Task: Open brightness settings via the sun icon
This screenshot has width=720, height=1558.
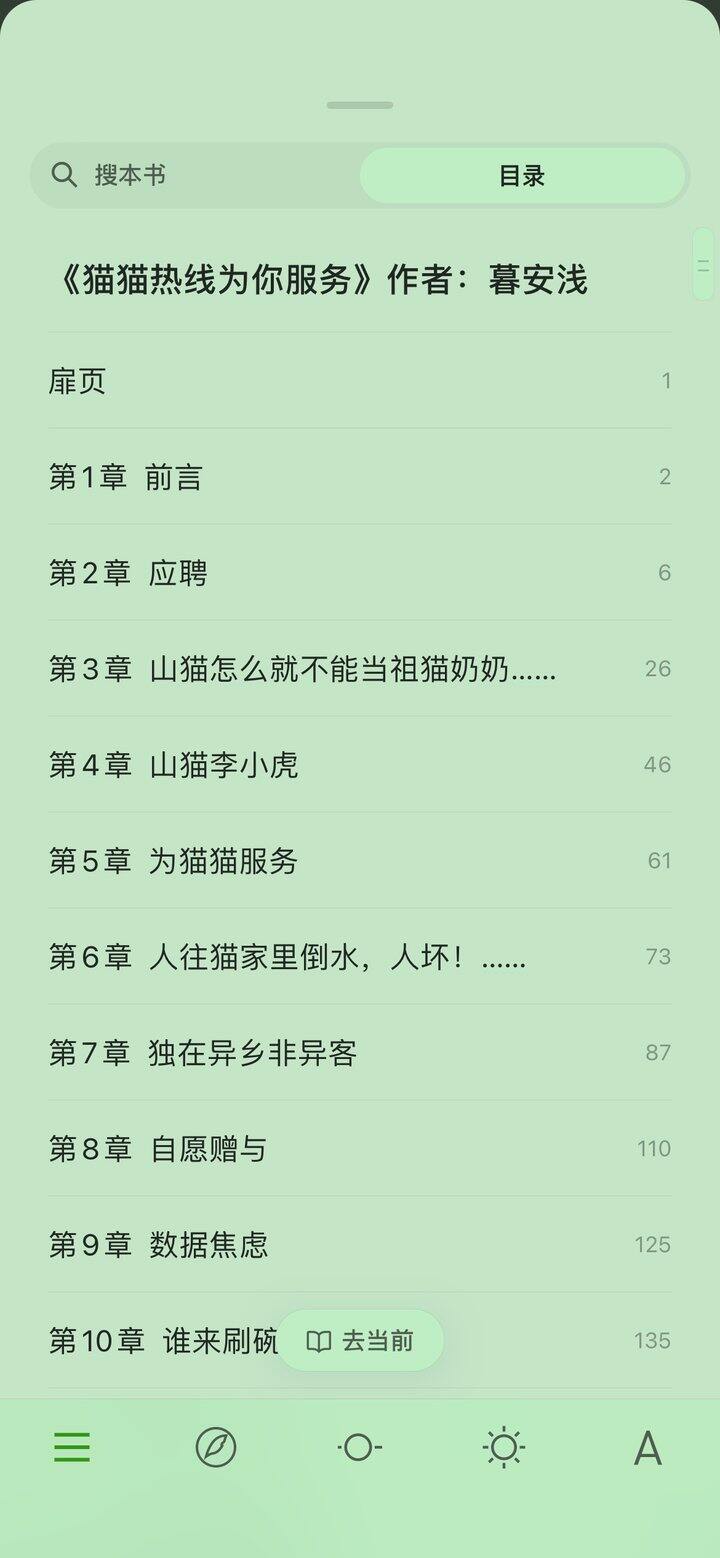Action: pyautogui.click(x=504, y=1446)
